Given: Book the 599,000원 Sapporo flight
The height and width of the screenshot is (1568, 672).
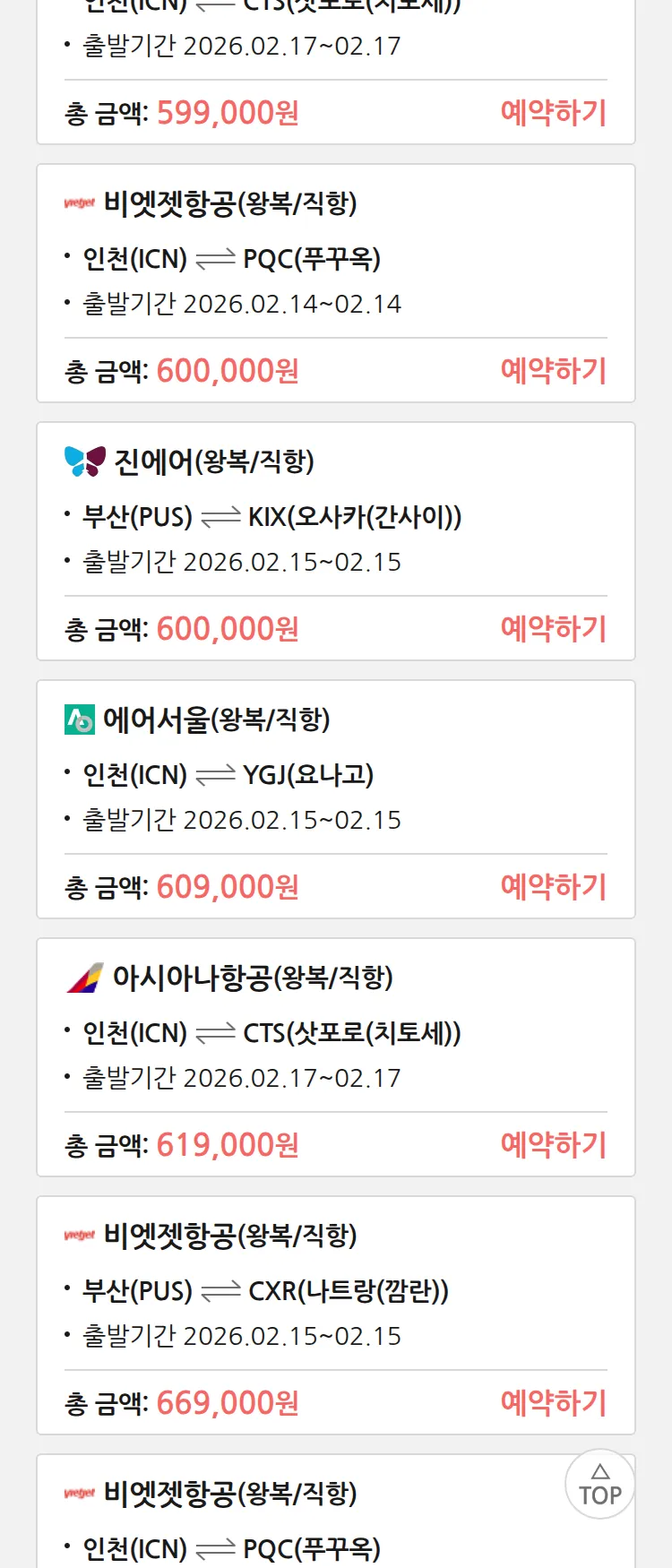Looking at the screenshot, I should [x=553, y=113].
